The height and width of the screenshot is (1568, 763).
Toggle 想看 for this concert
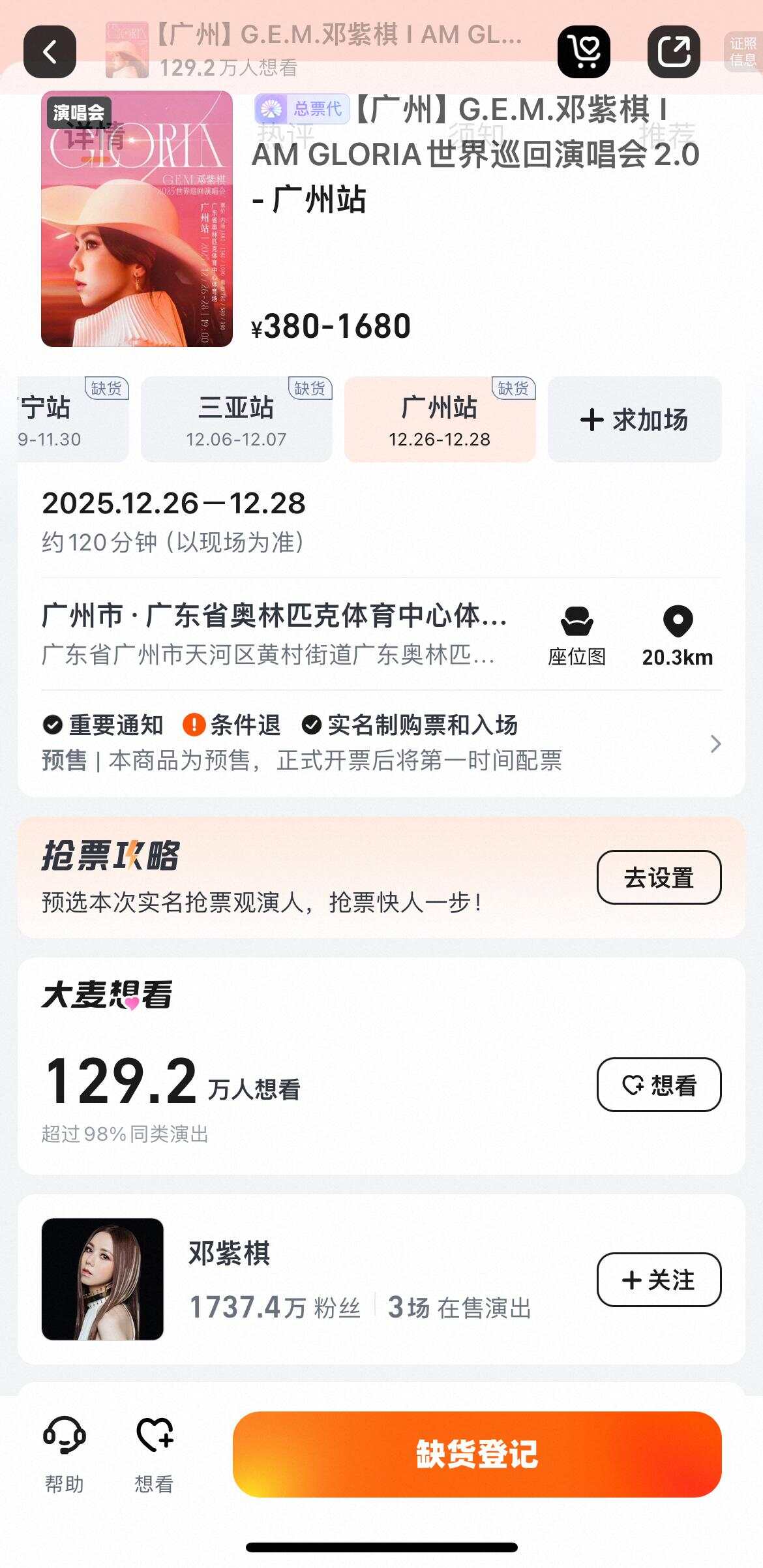[x=659, y=1085]
